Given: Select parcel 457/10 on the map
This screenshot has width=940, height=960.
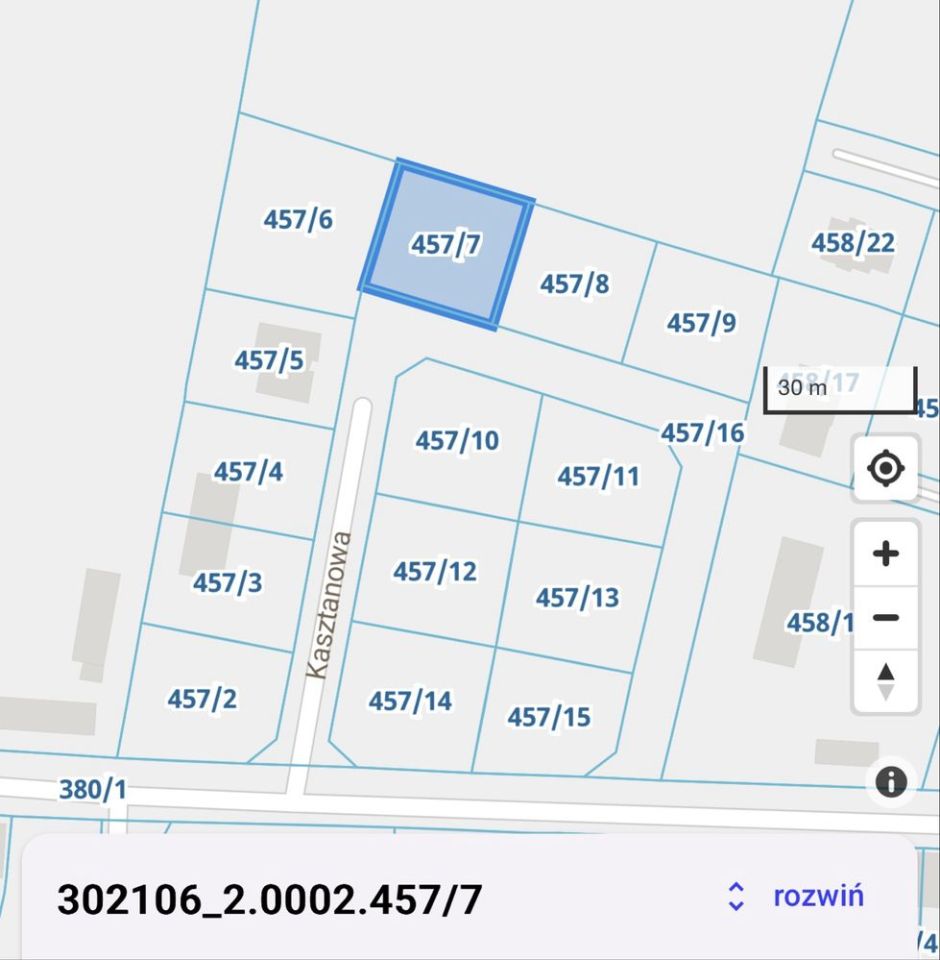Looking at the screenshot, I should click(x=457, y=440).
